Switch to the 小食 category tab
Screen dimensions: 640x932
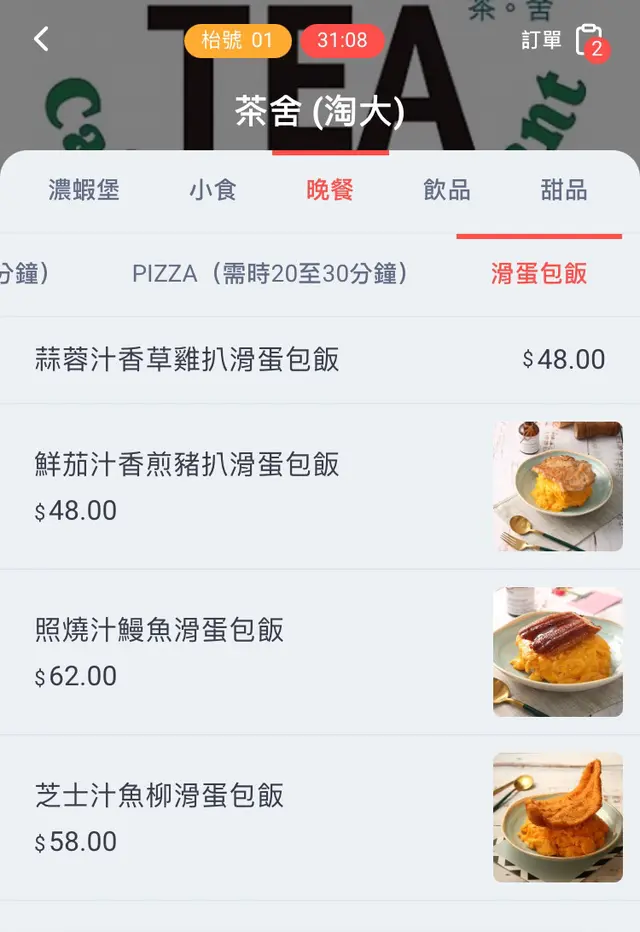(x=213, y=190)
